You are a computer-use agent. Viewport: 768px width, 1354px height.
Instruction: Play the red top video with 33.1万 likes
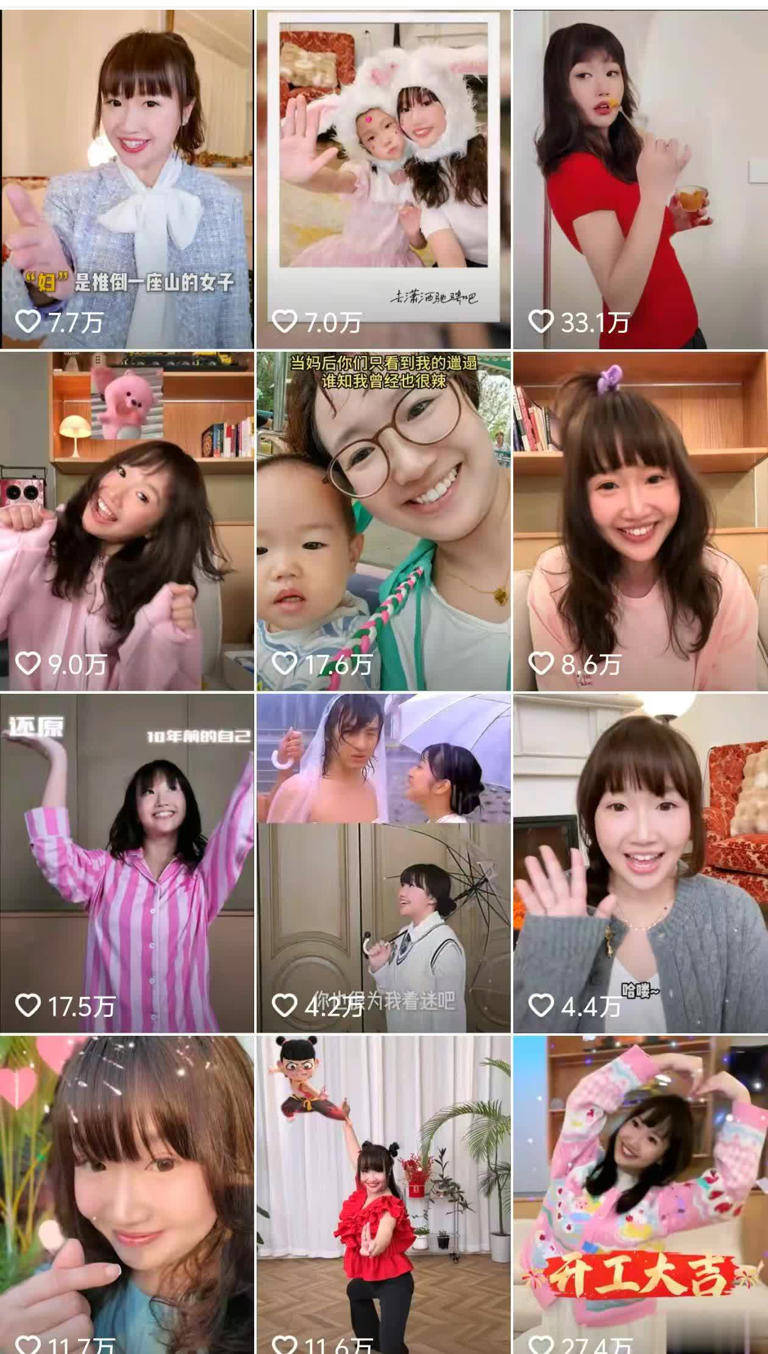tap(640, 180)
